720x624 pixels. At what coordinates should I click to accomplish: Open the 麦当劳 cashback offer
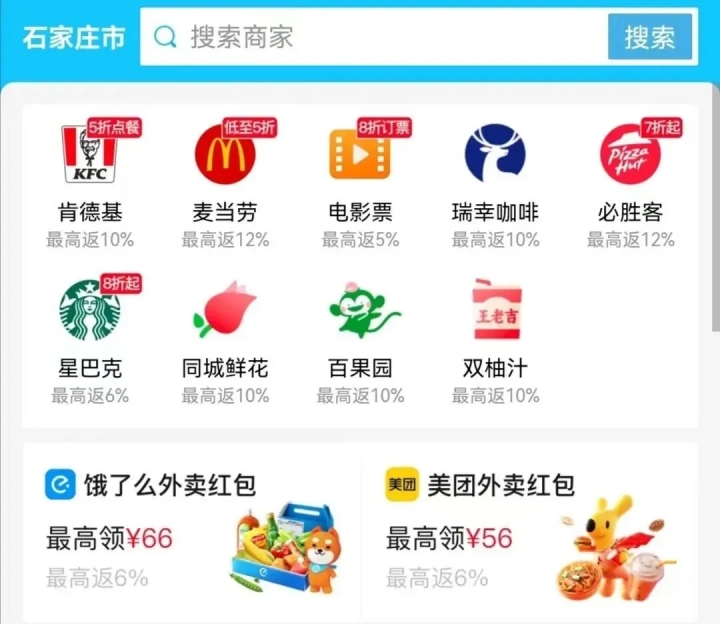click(225, 180)
